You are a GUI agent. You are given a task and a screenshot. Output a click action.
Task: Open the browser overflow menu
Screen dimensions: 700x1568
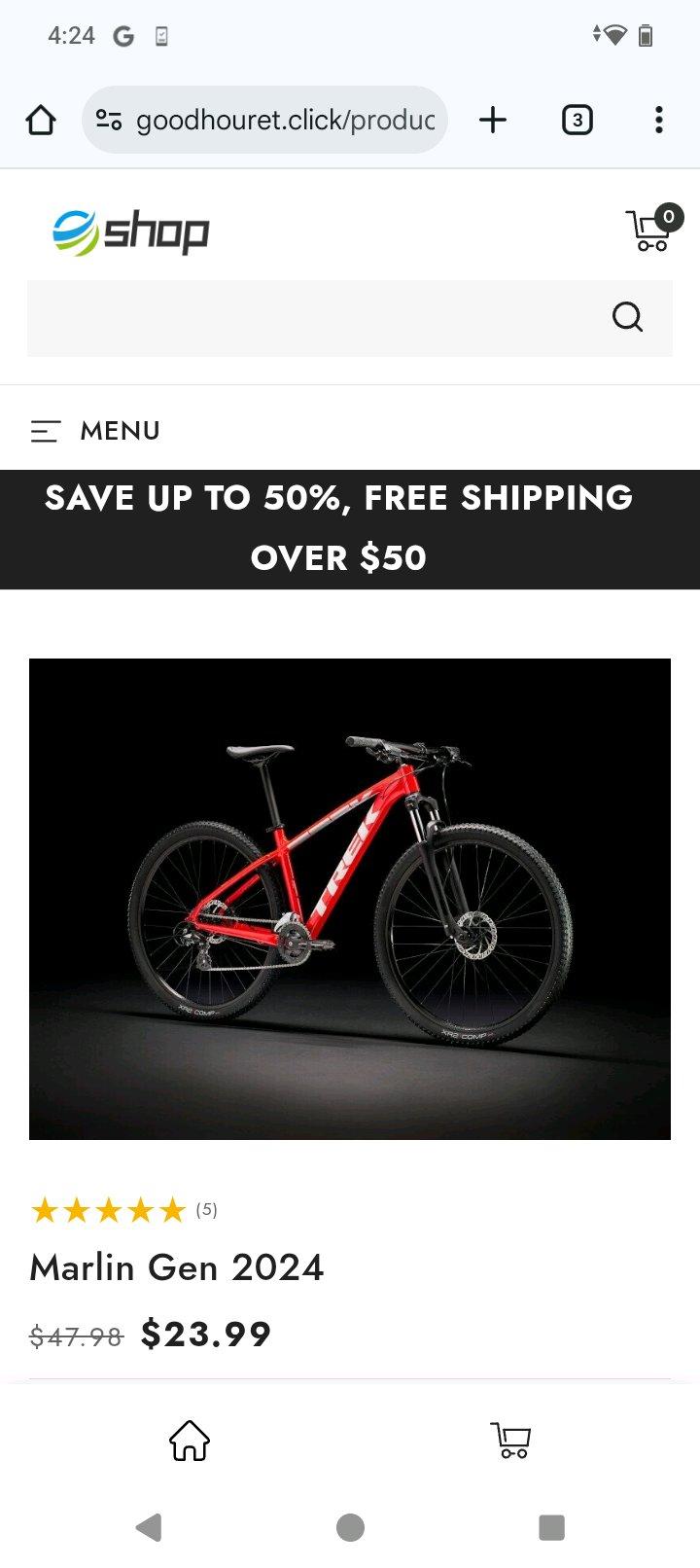[x=658, y=121]
